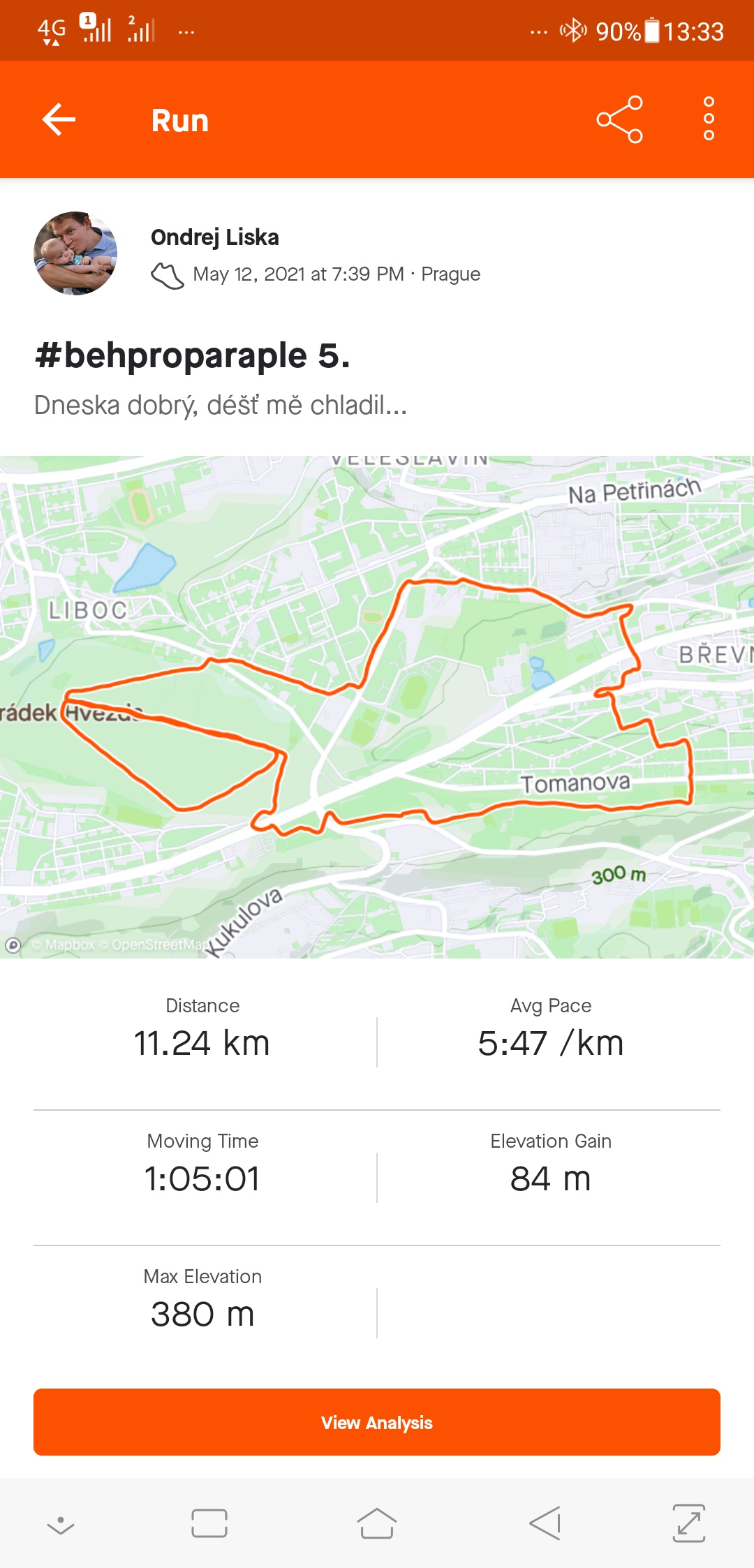Screen dimensions: 754x1568
Task: Hide the navigation bar with down arrow
Action: pyautogui.click(x=61, y=1525)
